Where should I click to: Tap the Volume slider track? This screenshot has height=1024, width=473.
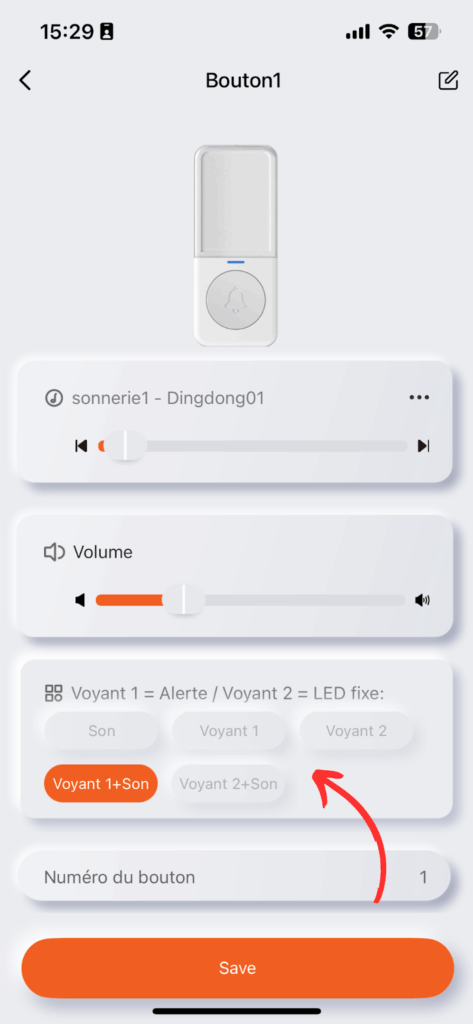250,600
